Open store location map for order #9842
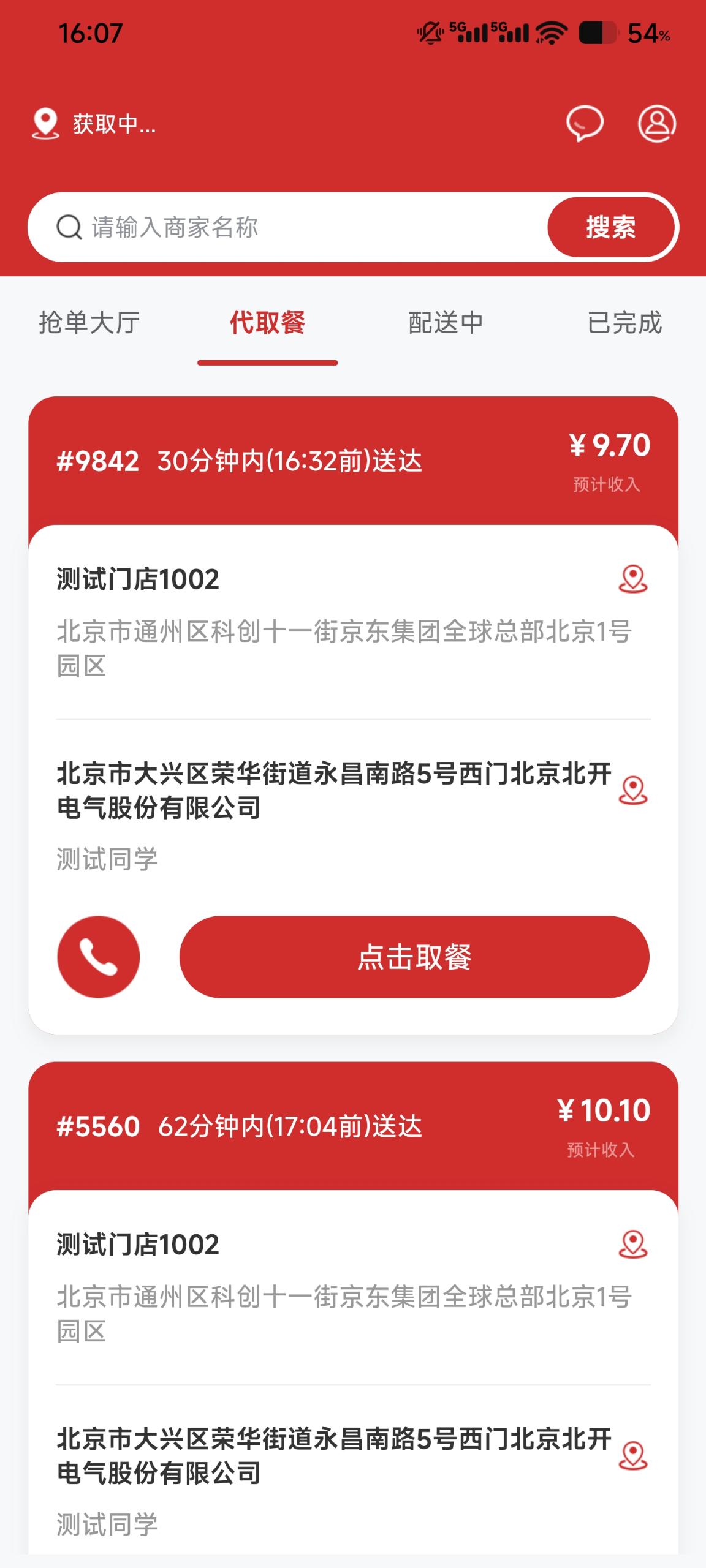706x1568 pixels. click(x=632, y=579)
